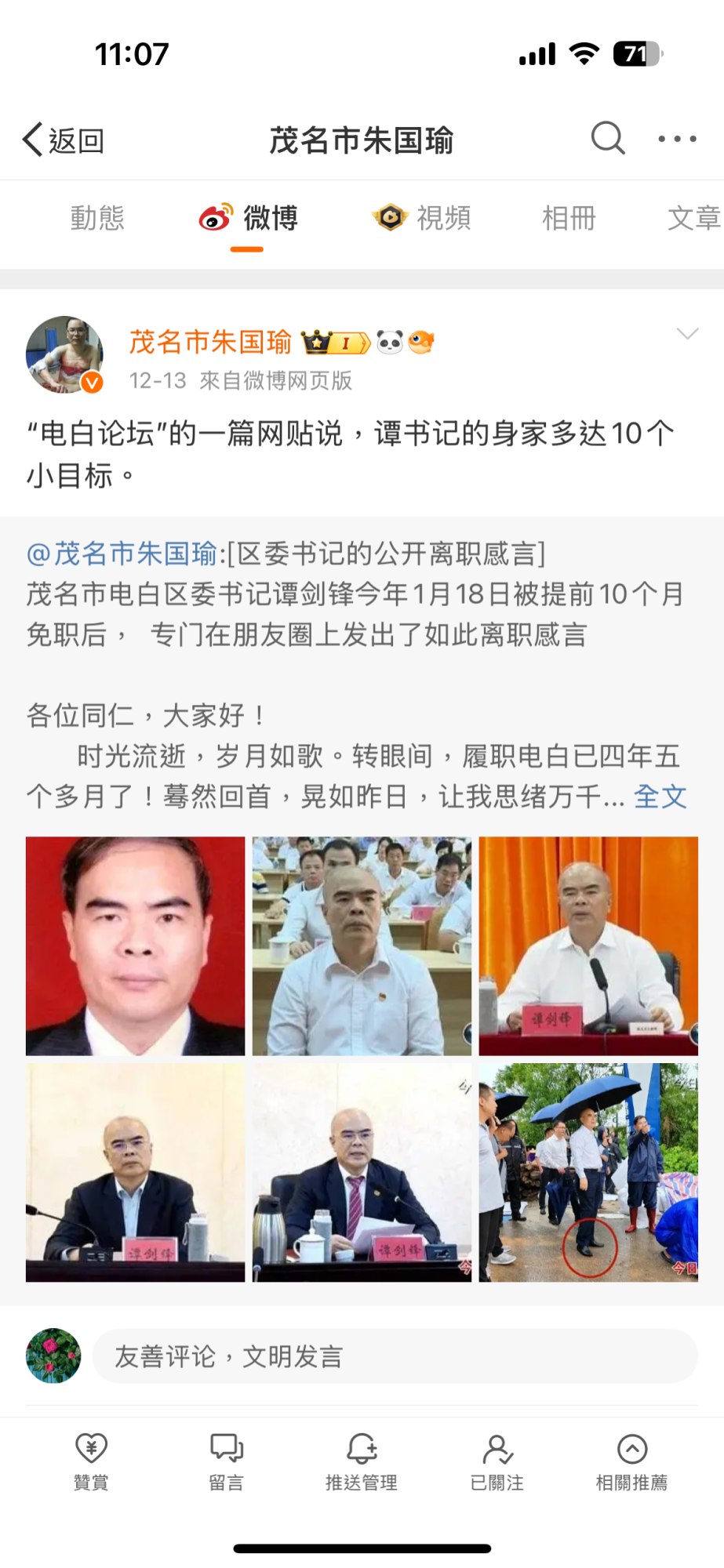Open the three-dot overflow menu

pos(677,139)
